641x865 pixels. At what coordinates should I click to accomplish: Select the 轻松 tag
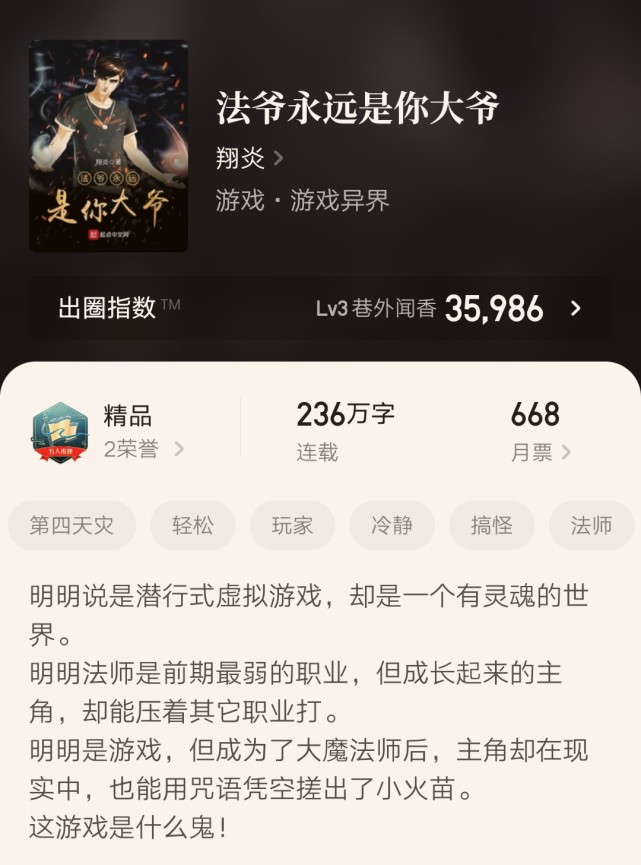tap(193, 525)
